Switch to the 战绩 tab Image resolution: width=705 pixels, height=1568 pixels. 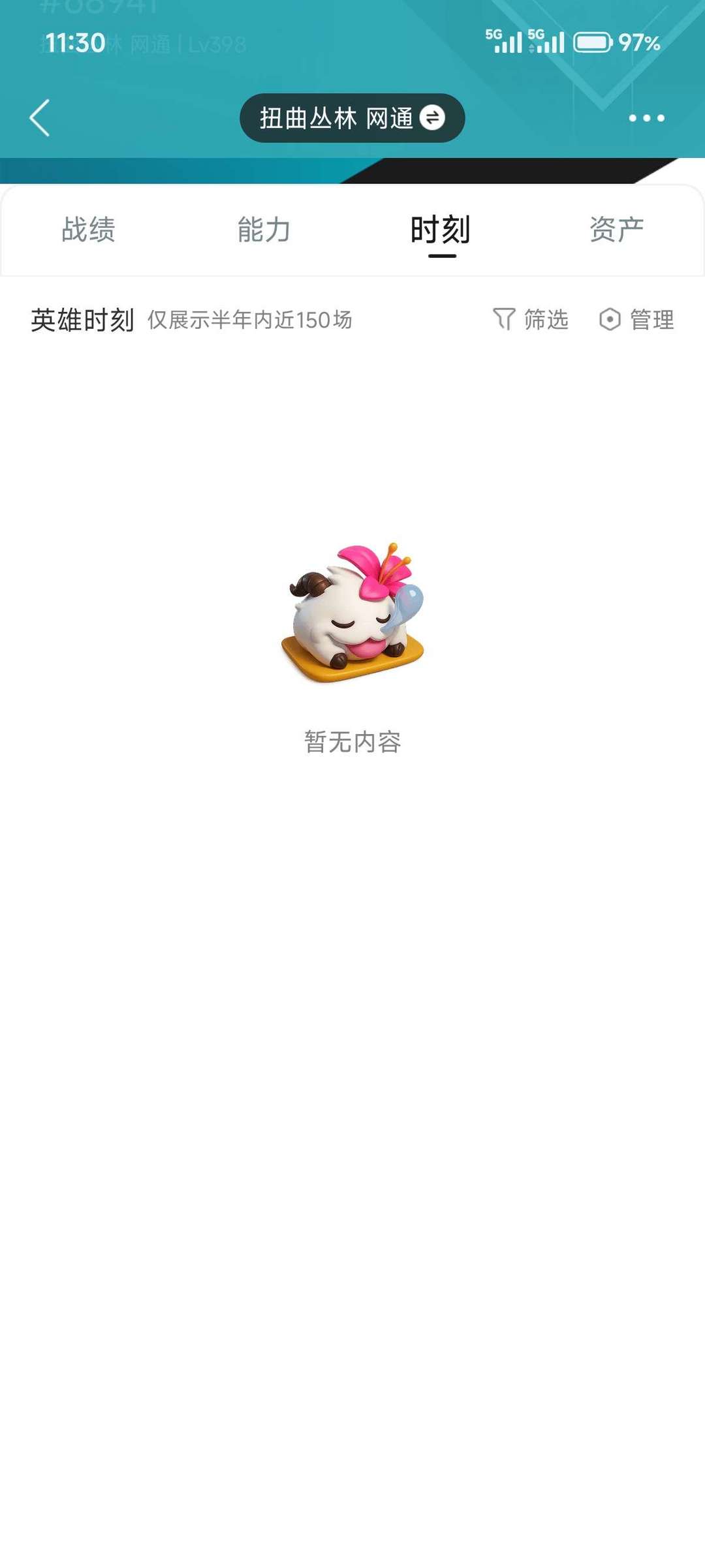tap(89, 230)
